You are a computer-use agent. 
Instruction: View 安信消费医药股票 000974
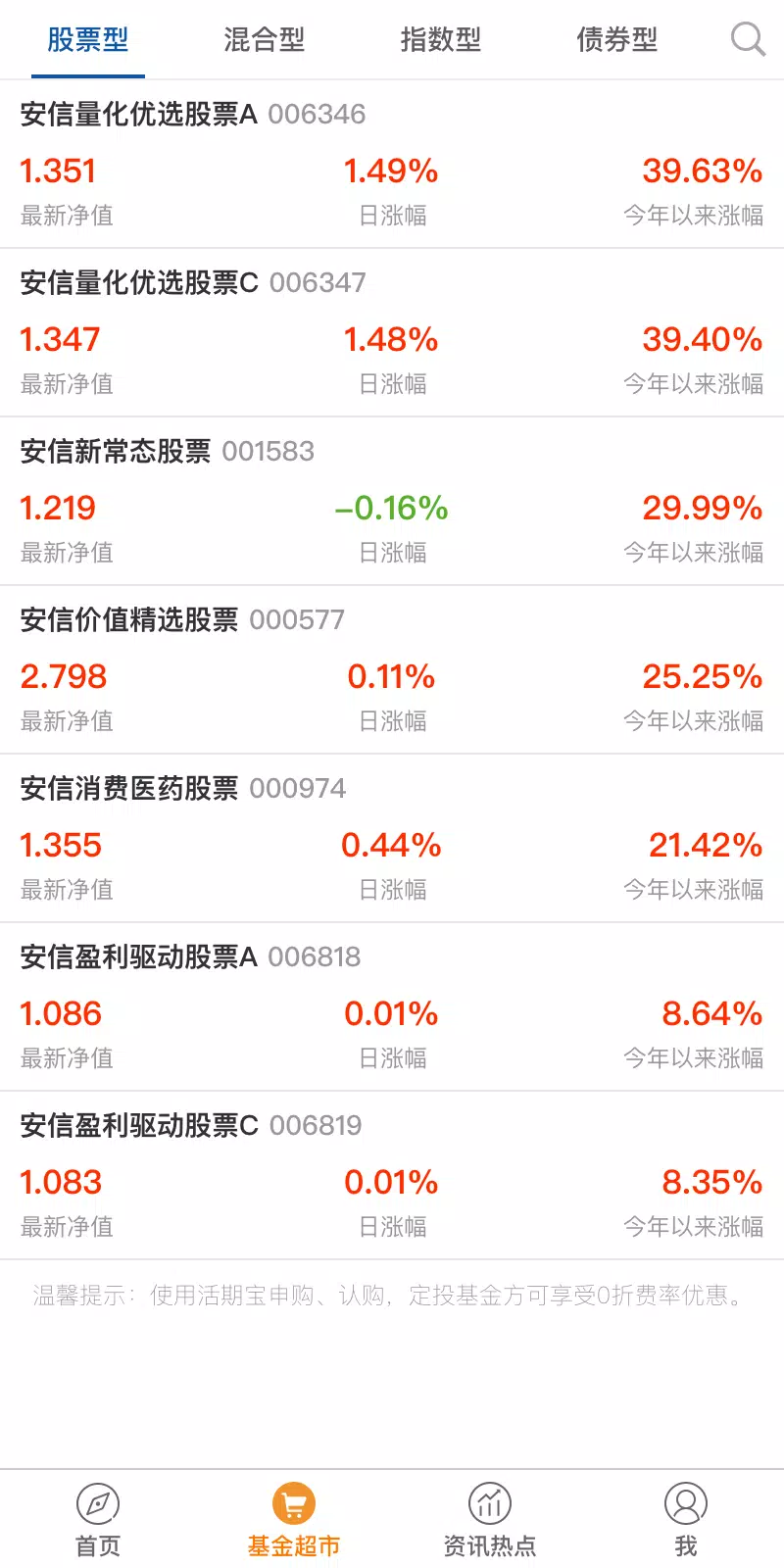tap(392, 838)
